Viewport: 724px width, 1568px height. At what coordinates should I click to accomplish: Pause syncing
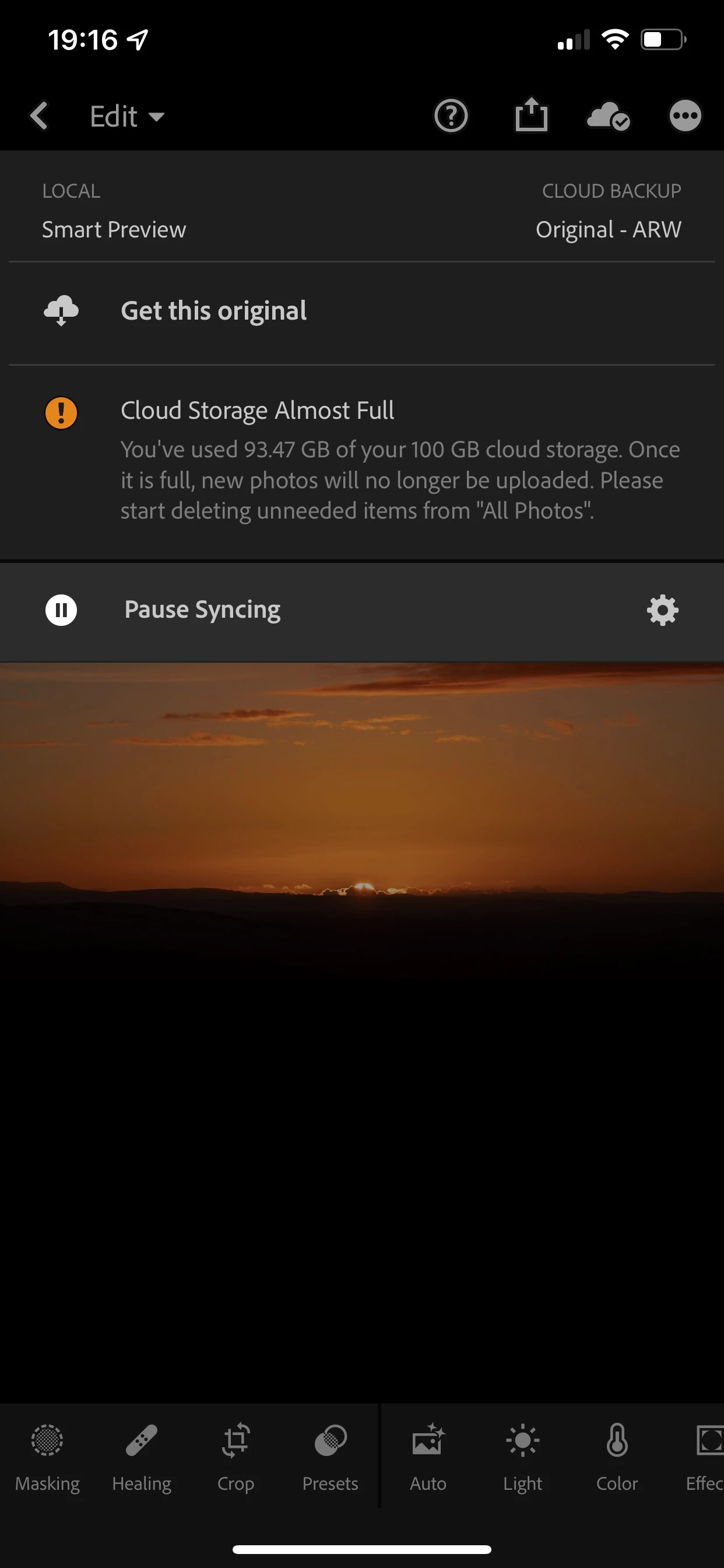point(202,610)
